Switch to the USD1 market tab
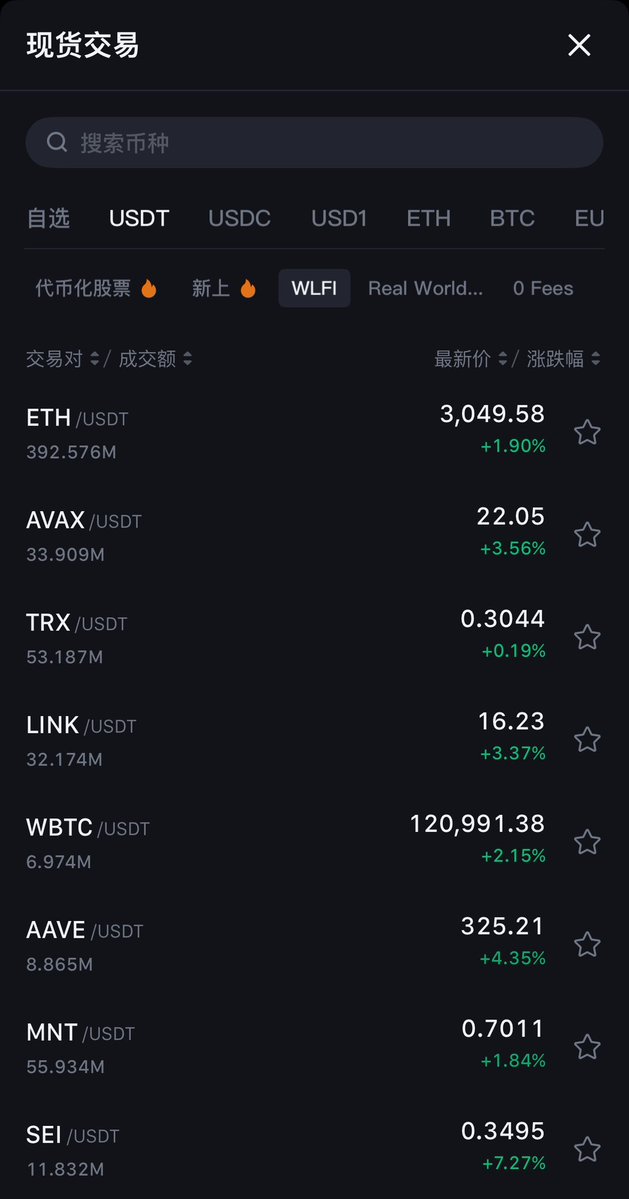629x1199 pixels. (339, 218)
